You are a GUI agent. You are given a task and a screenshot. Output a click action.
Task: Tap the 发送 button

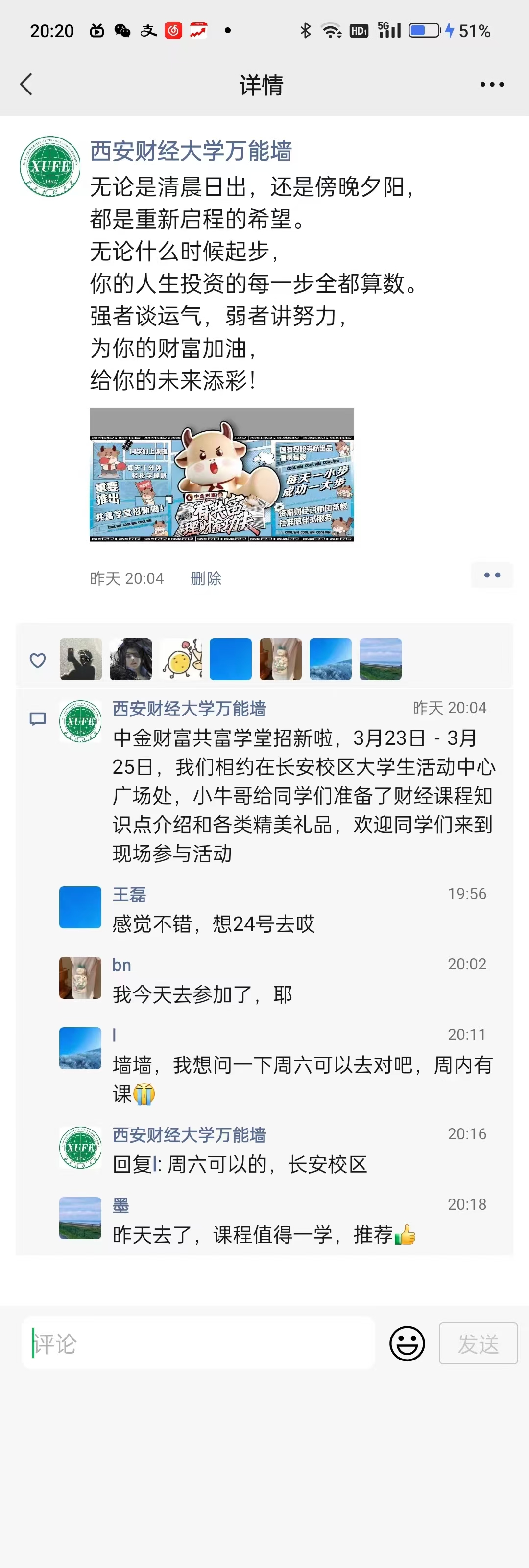tap(478, 1343)
